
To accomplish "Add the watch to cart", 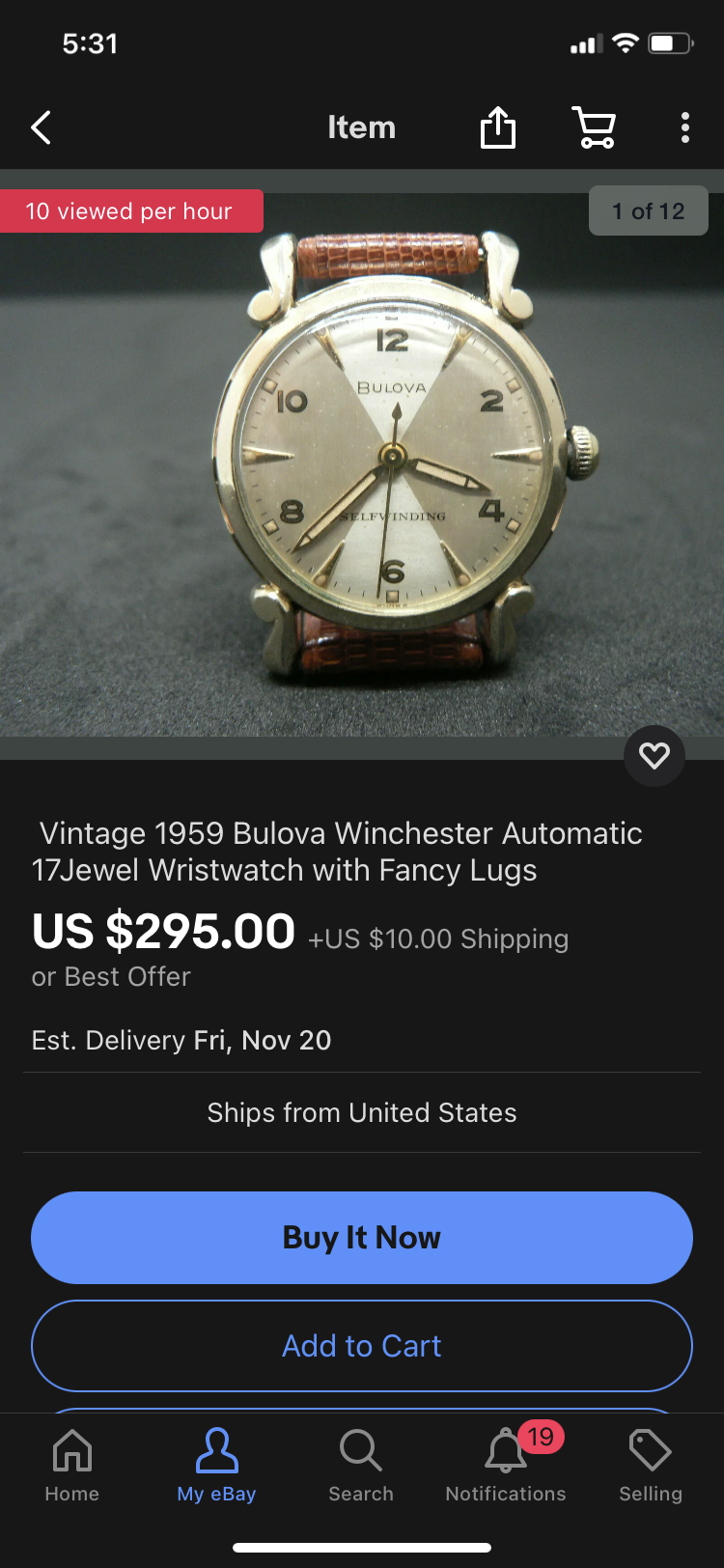I will (x=362, y=1346).
